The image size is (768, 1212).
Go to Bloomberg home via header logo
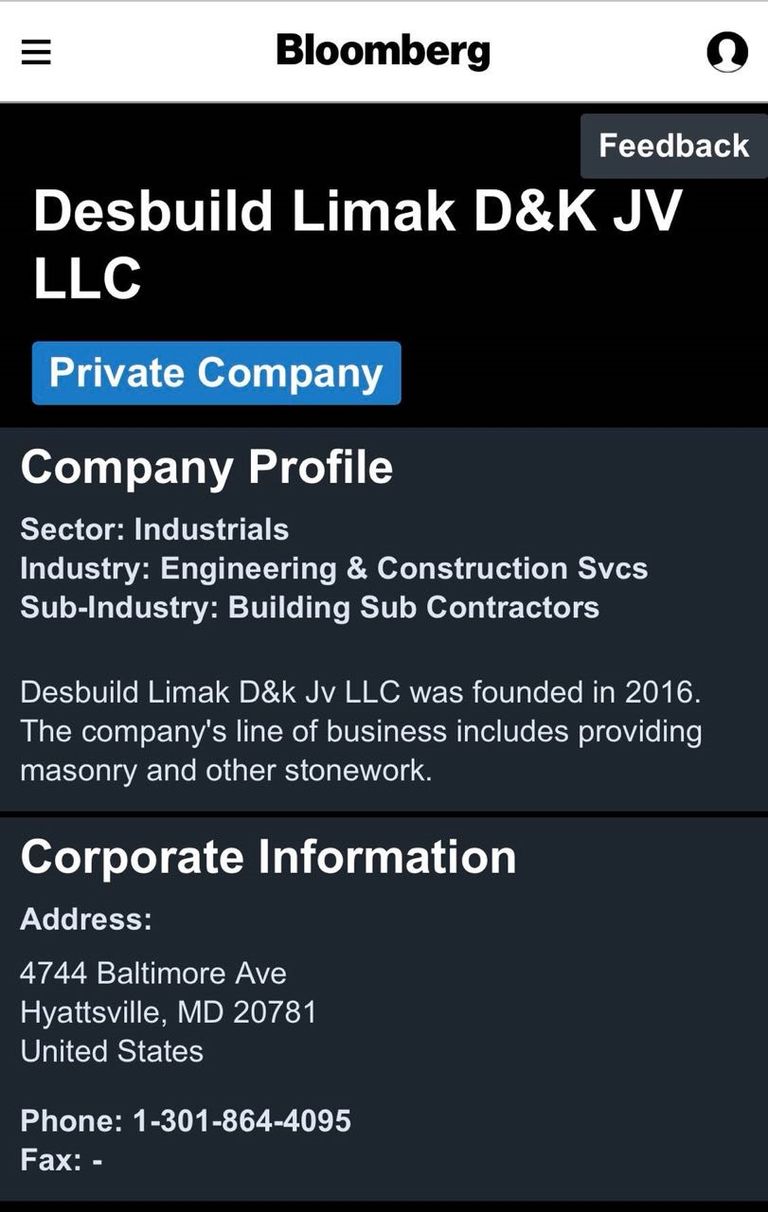tap(383, 50)
